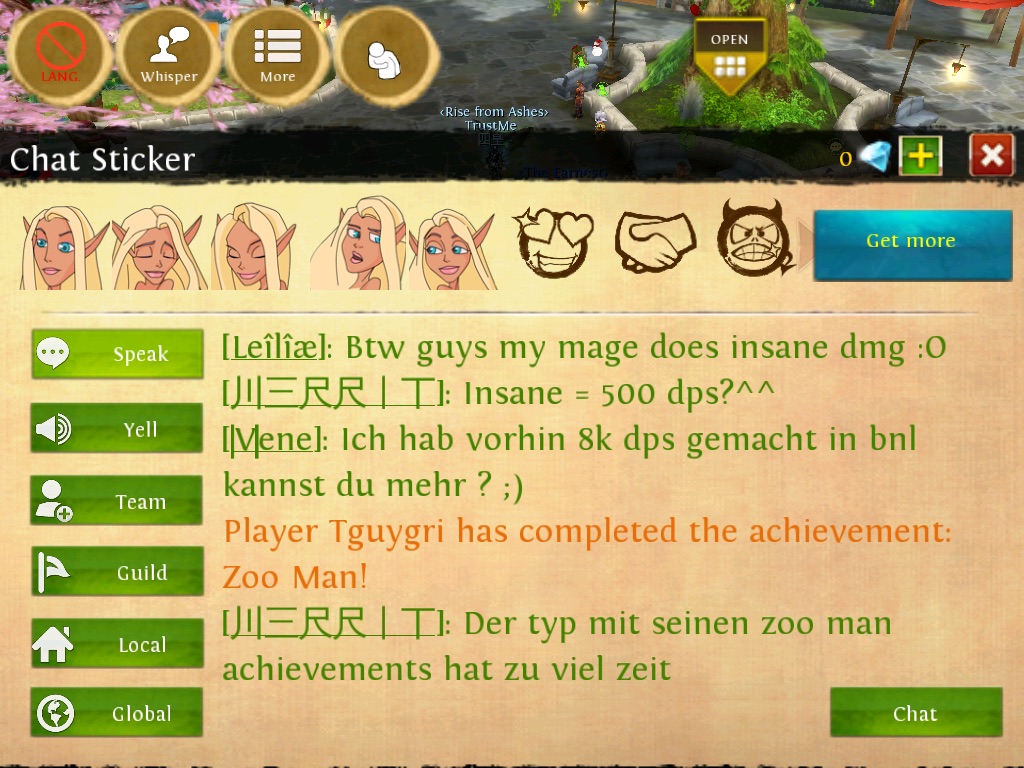Select the angry devil sticker

(755, 241)
